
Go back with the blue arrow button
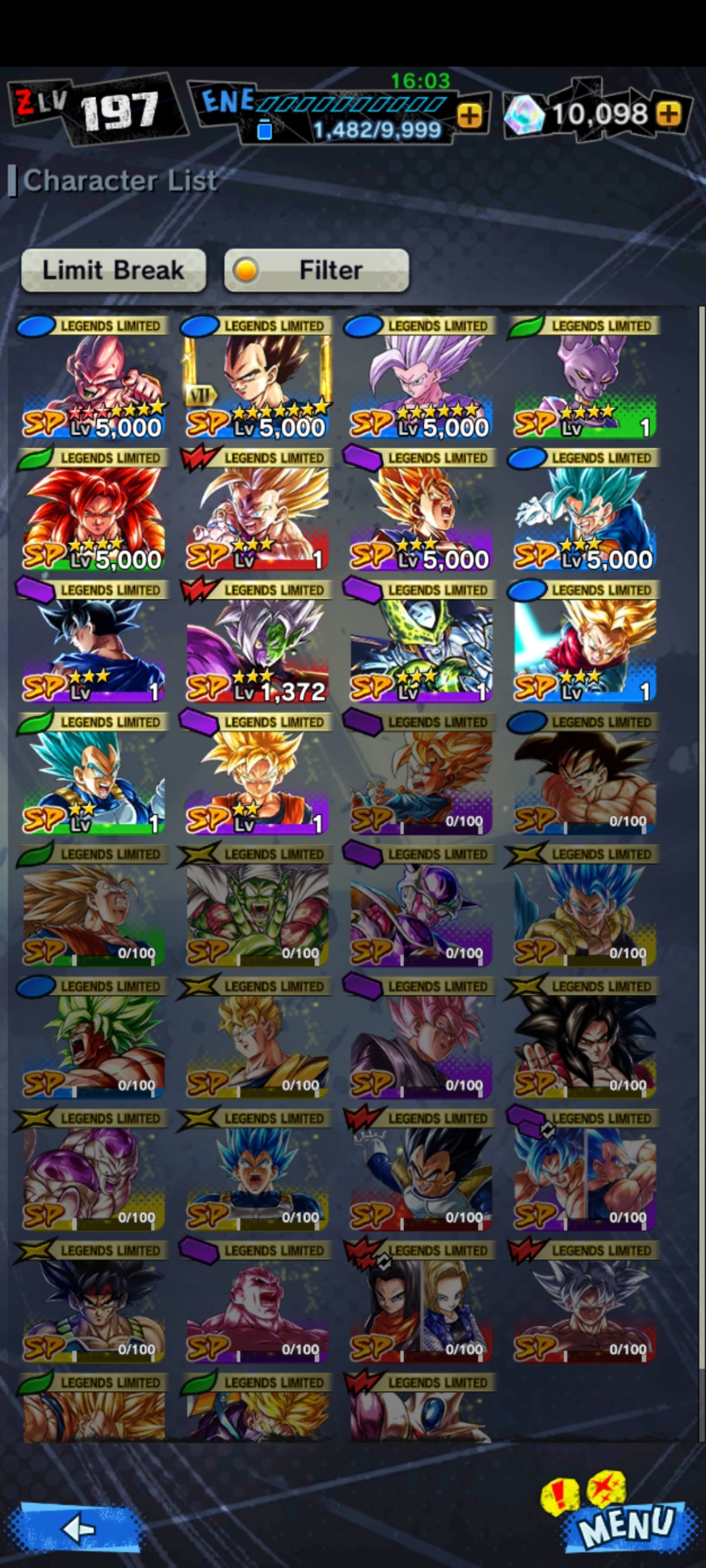click(x=79, y=1528)
